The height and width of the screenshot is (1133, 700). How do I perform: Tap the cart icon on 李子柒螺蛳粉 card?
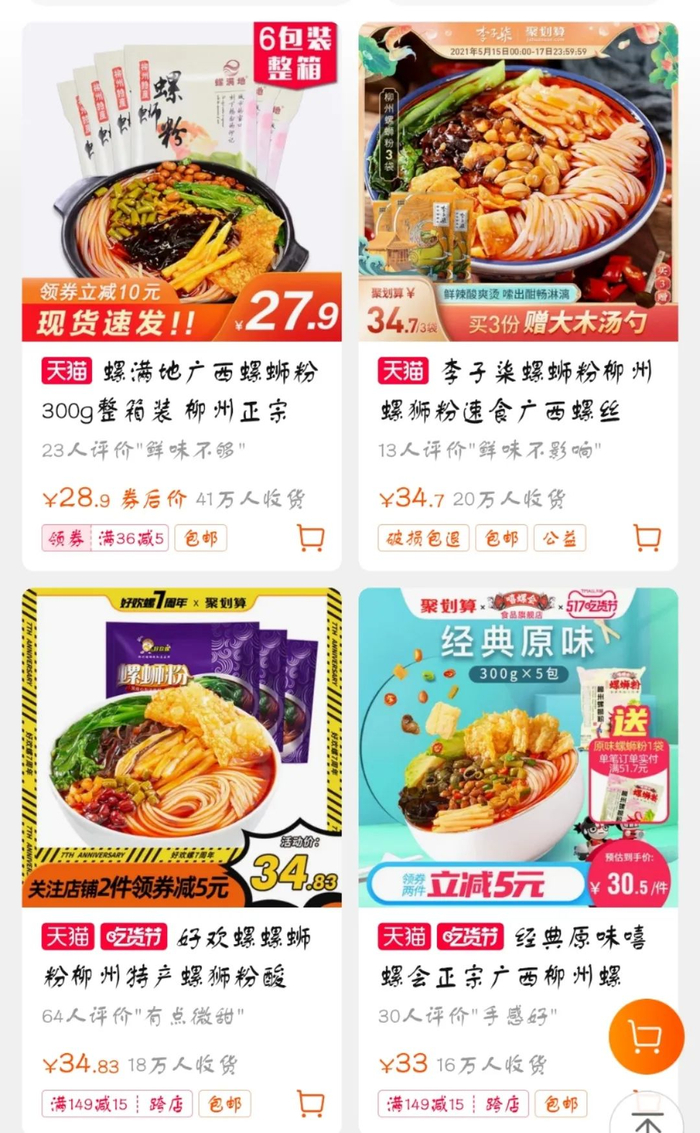point(647,538)
